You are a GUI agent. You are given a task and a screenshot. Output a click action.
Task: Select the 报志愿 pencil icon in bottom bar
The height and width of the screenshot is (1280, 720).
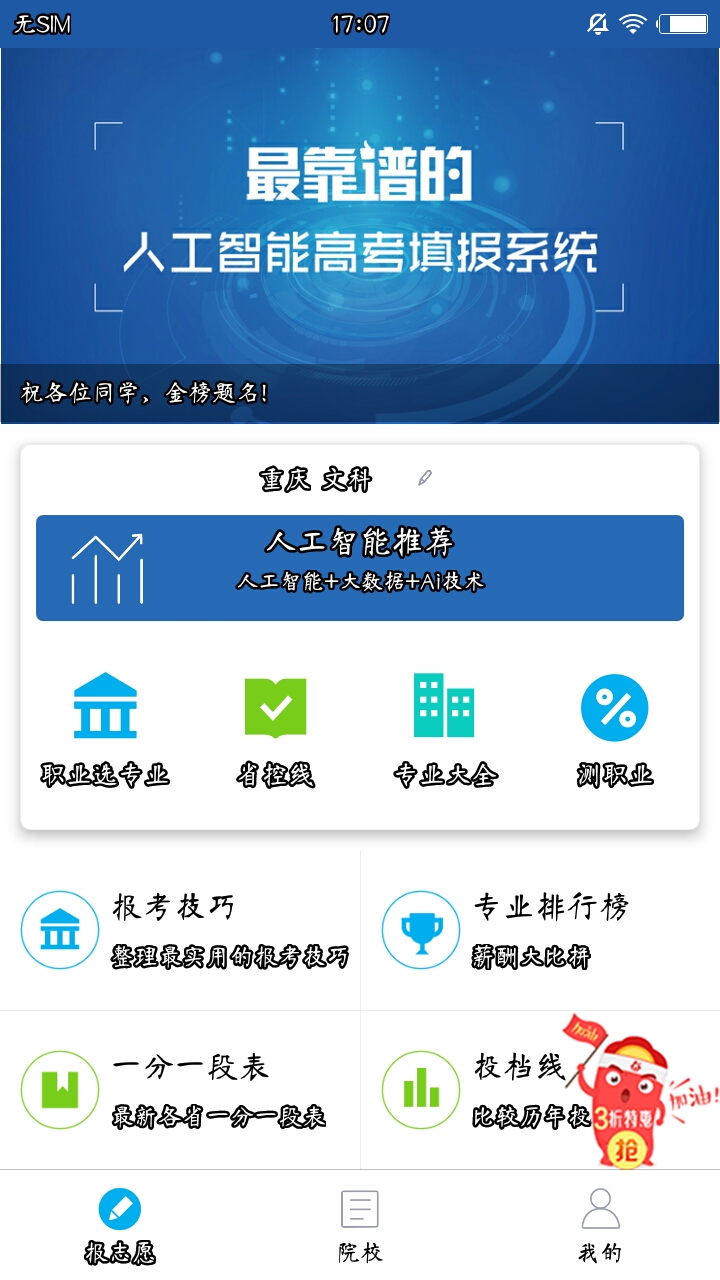tap(119, 1207)
